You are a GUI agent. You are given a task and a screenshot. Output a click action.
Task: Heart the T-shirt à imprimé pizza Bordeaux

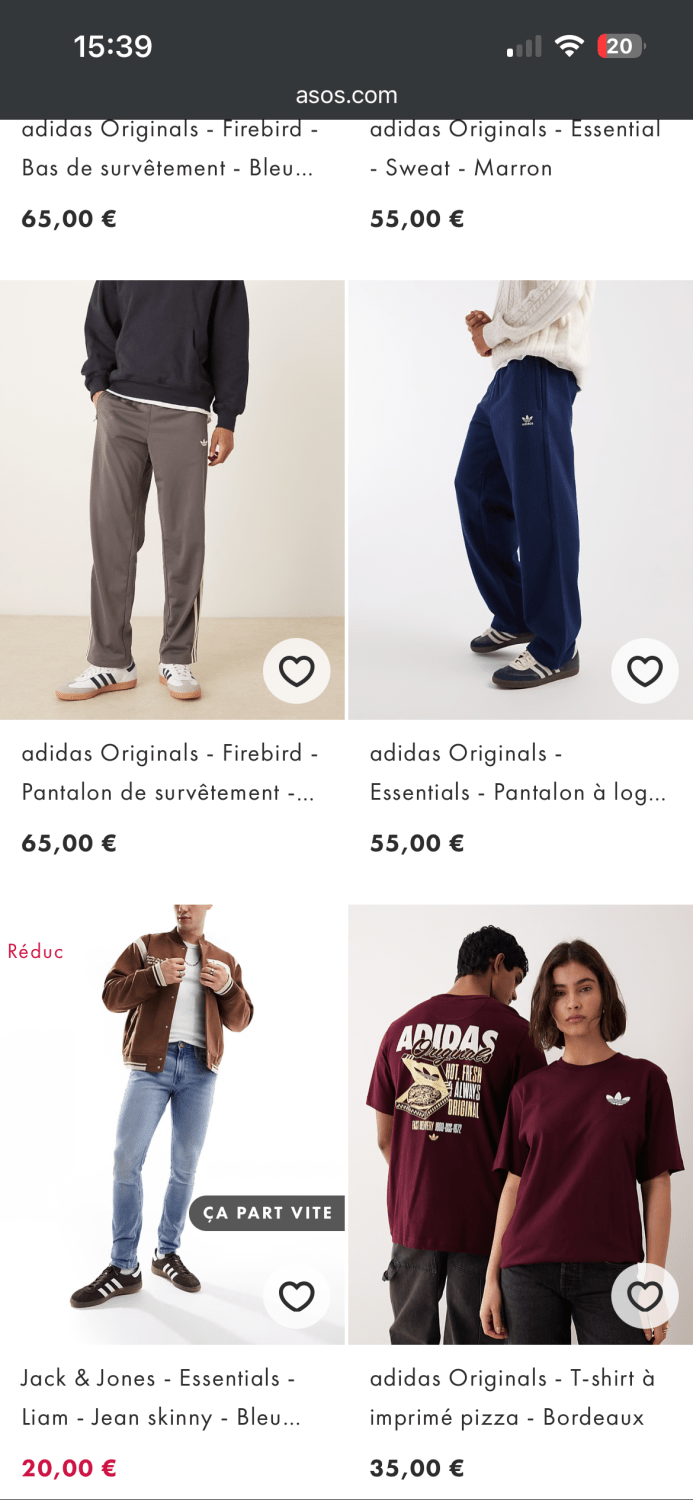pyautogui.click(x=644, y=1296)
